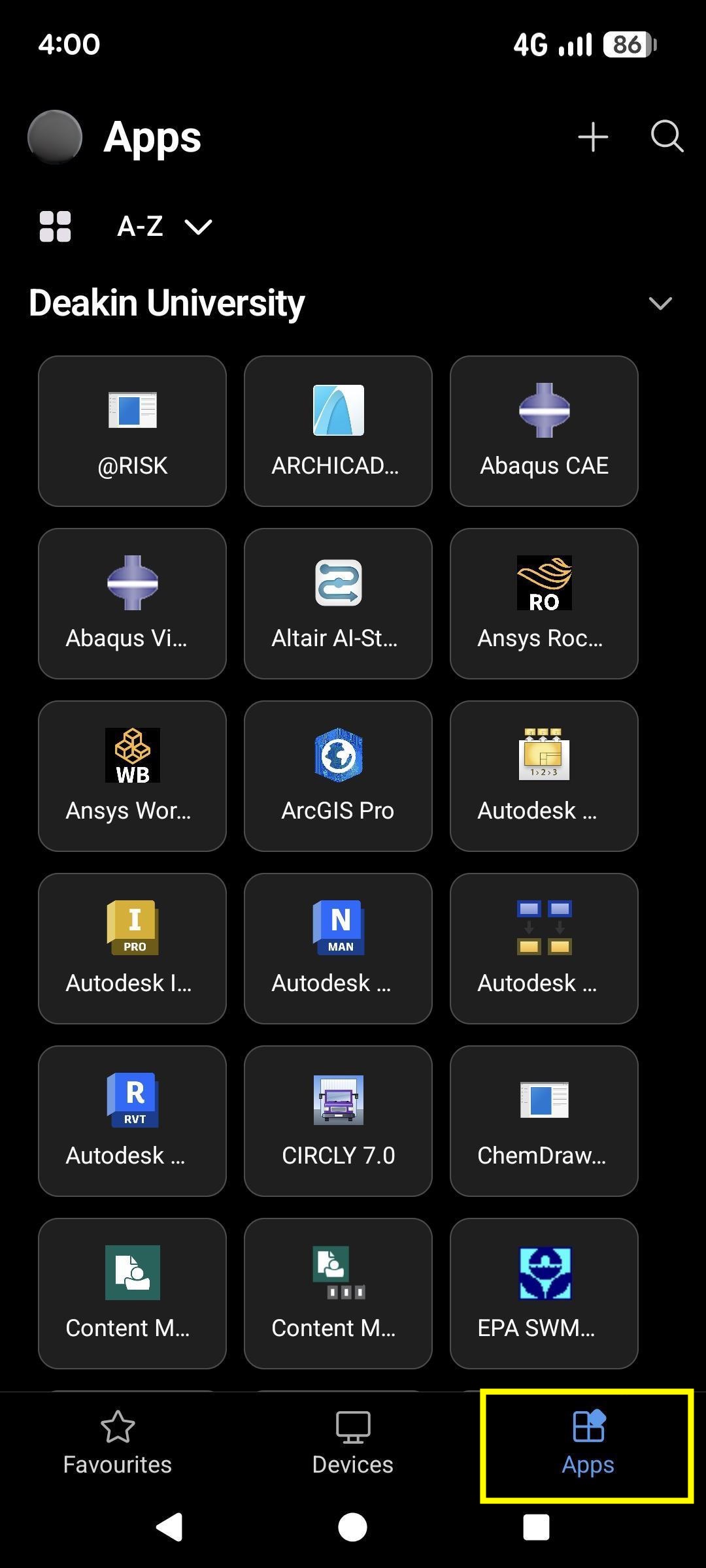Launch ArcGIS Pro

pos(338,776)
